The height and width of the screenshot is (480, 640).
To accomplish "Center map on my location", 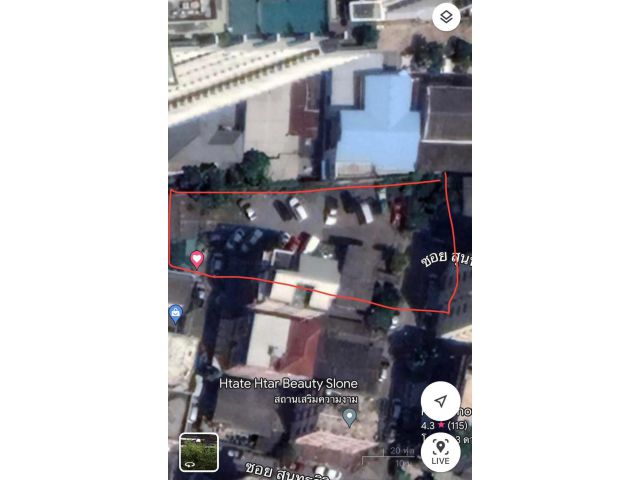I will tap(440, 400).
